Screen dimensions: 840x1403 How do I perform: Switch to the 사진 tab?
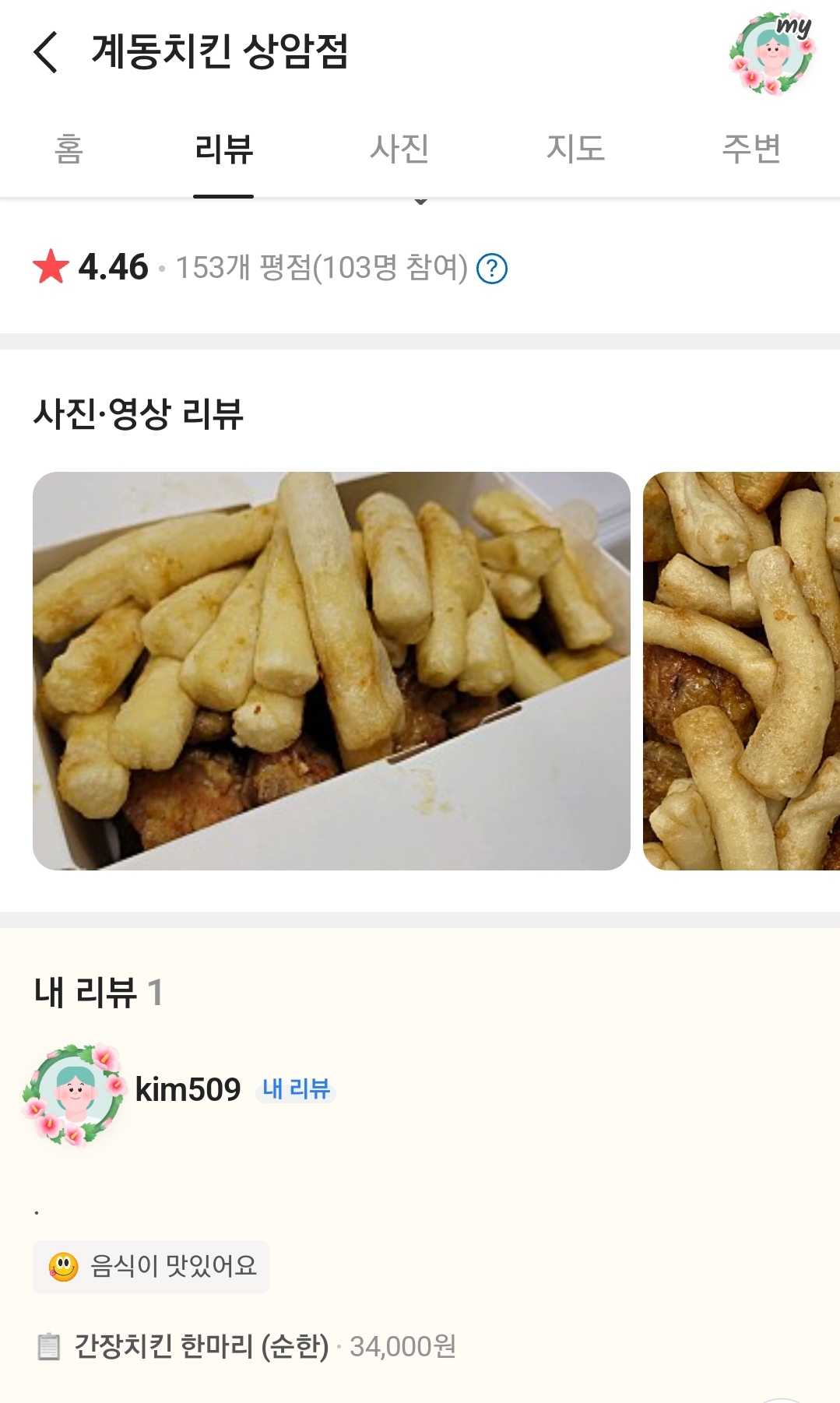pyautogui.click(x=399, y=149)
